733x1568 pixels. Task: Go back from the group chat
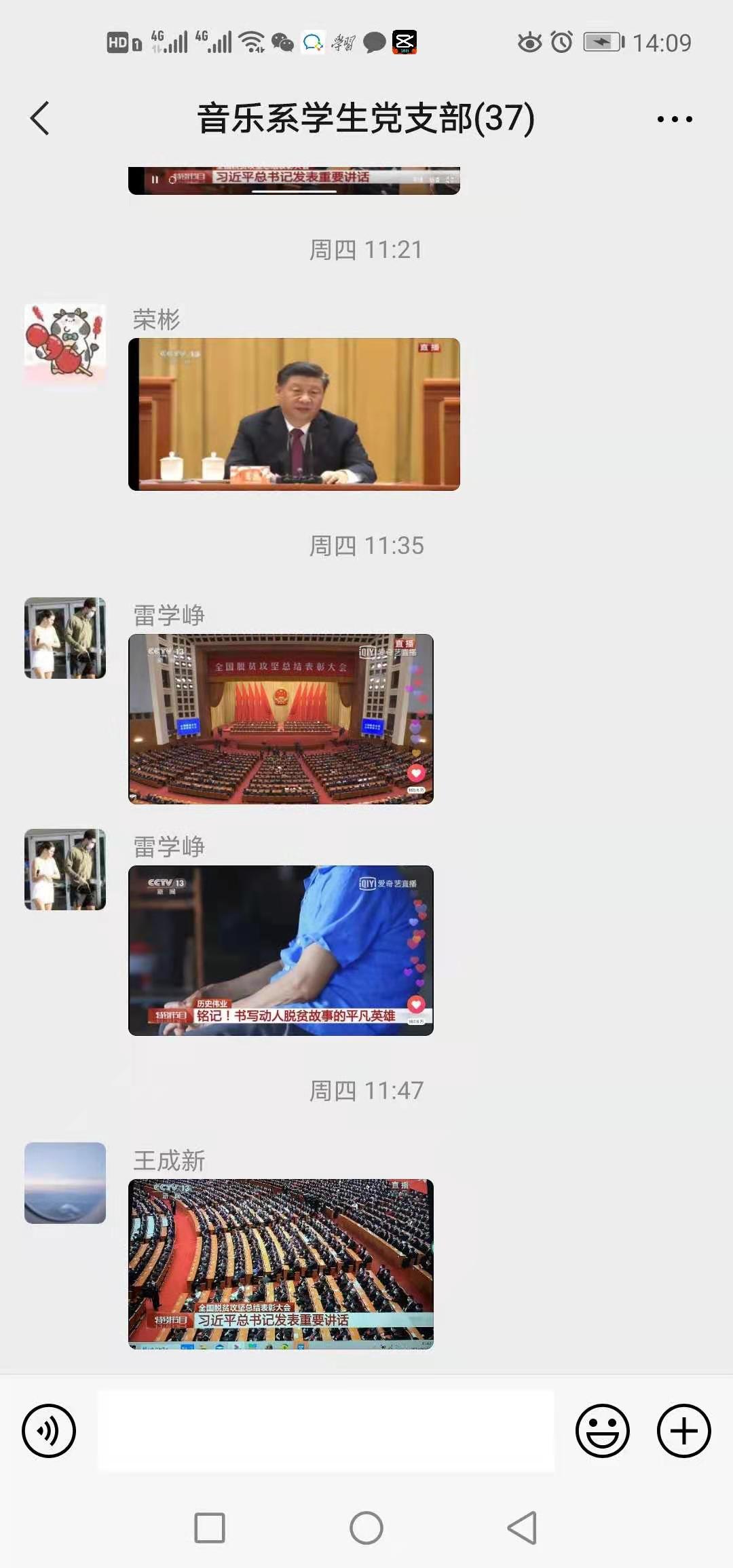[41, 119]
